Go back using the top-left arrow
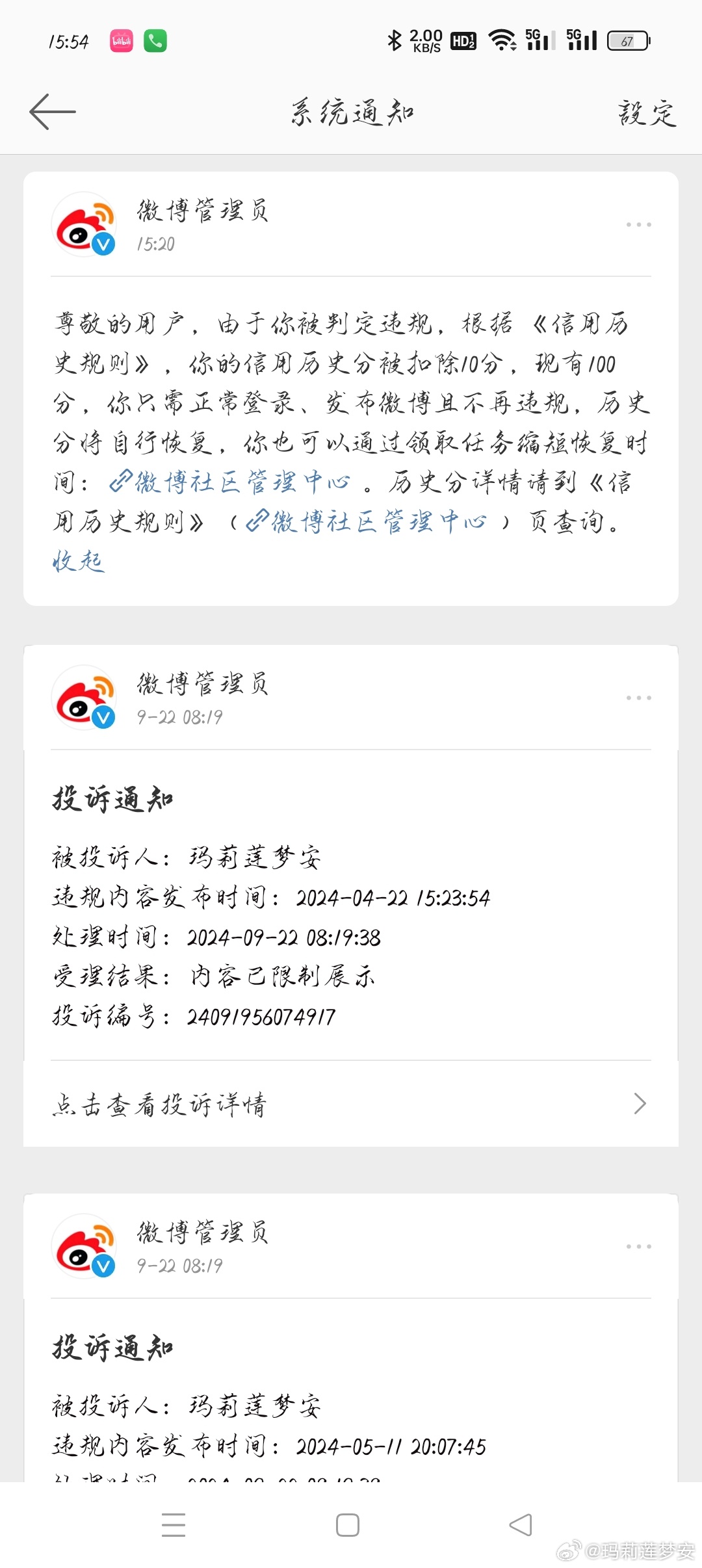The width and height of the screenshot is (702, 1568). pyautogui.click(x=53, y=112)
